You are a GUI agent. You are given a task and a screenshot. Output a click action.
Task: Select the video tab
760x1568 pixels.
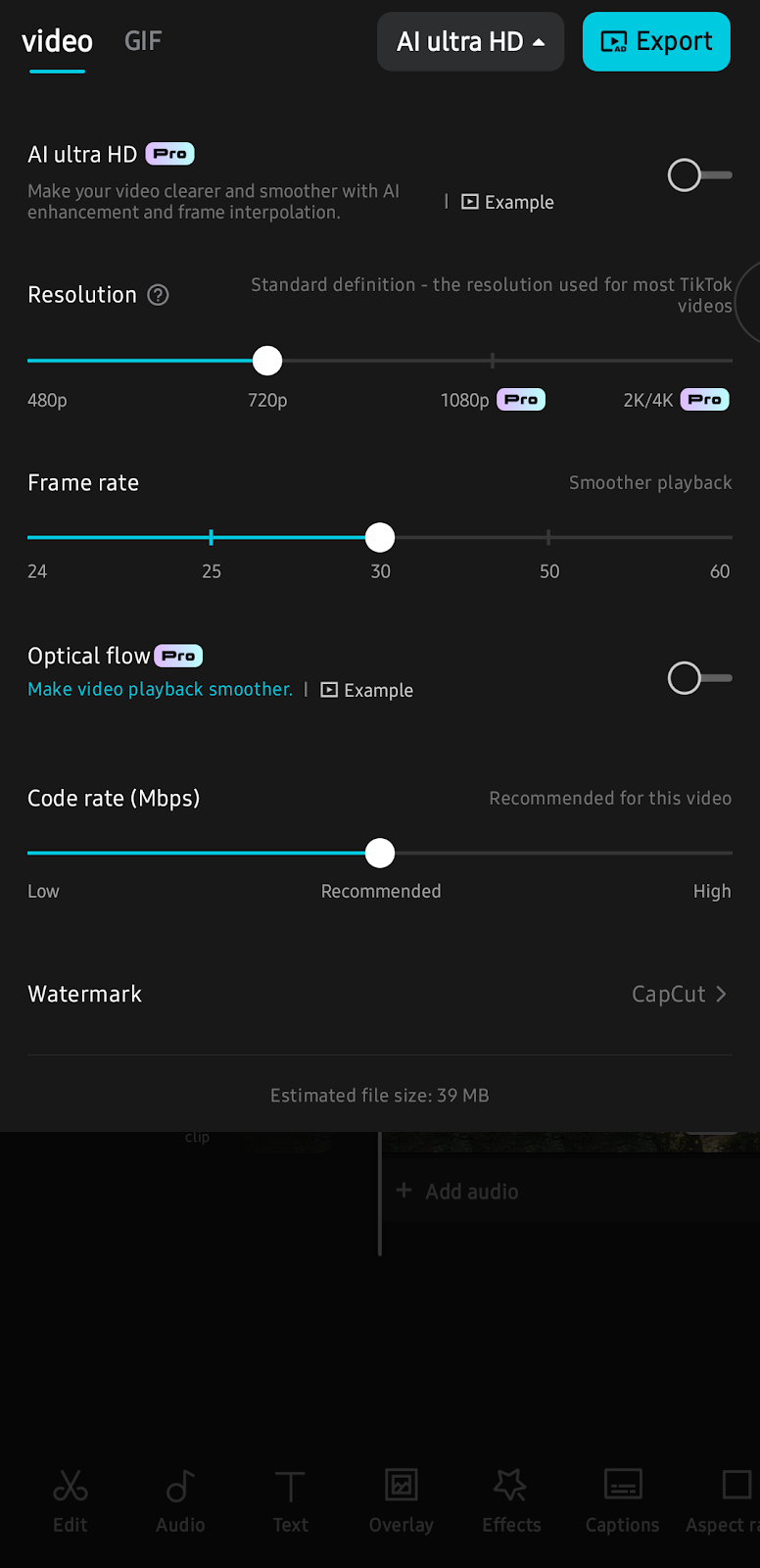57,41
